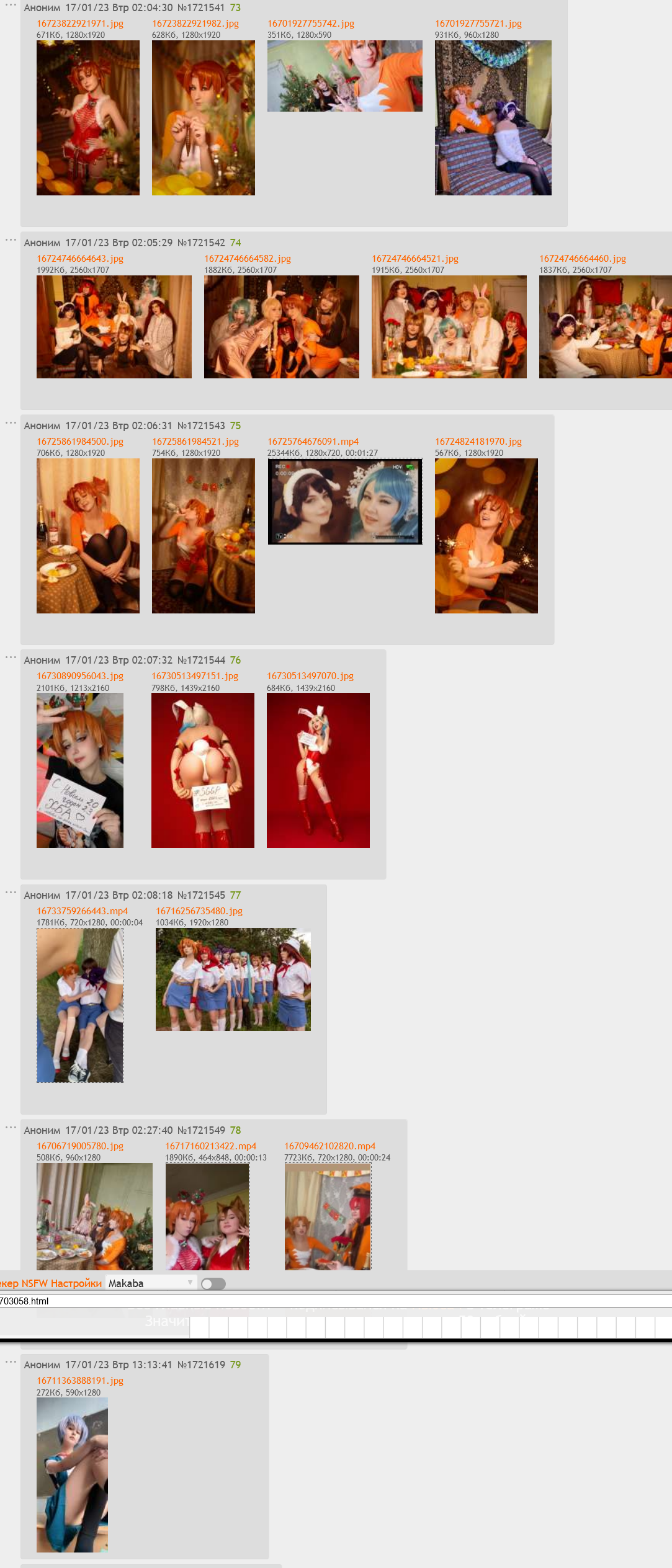Open post menu dots for №1721543
The width and height of the screenshot is (672, 1568).
(11, 424)
